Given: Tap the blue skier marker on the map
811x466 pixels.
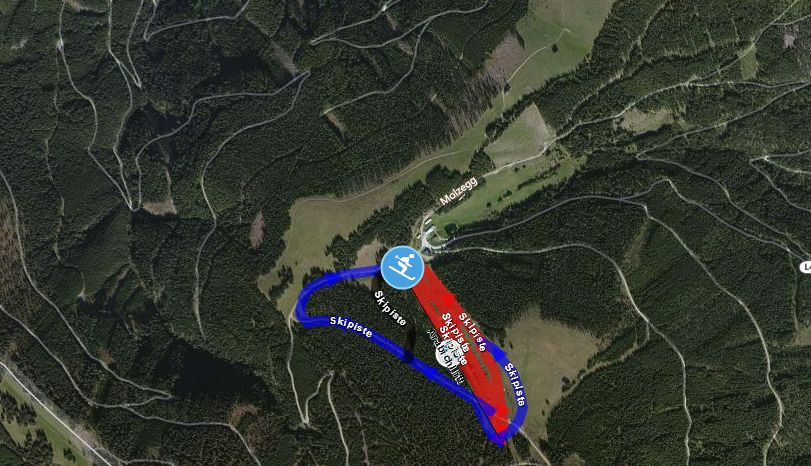Looking at the screenshot, I should tap(401, 267).
